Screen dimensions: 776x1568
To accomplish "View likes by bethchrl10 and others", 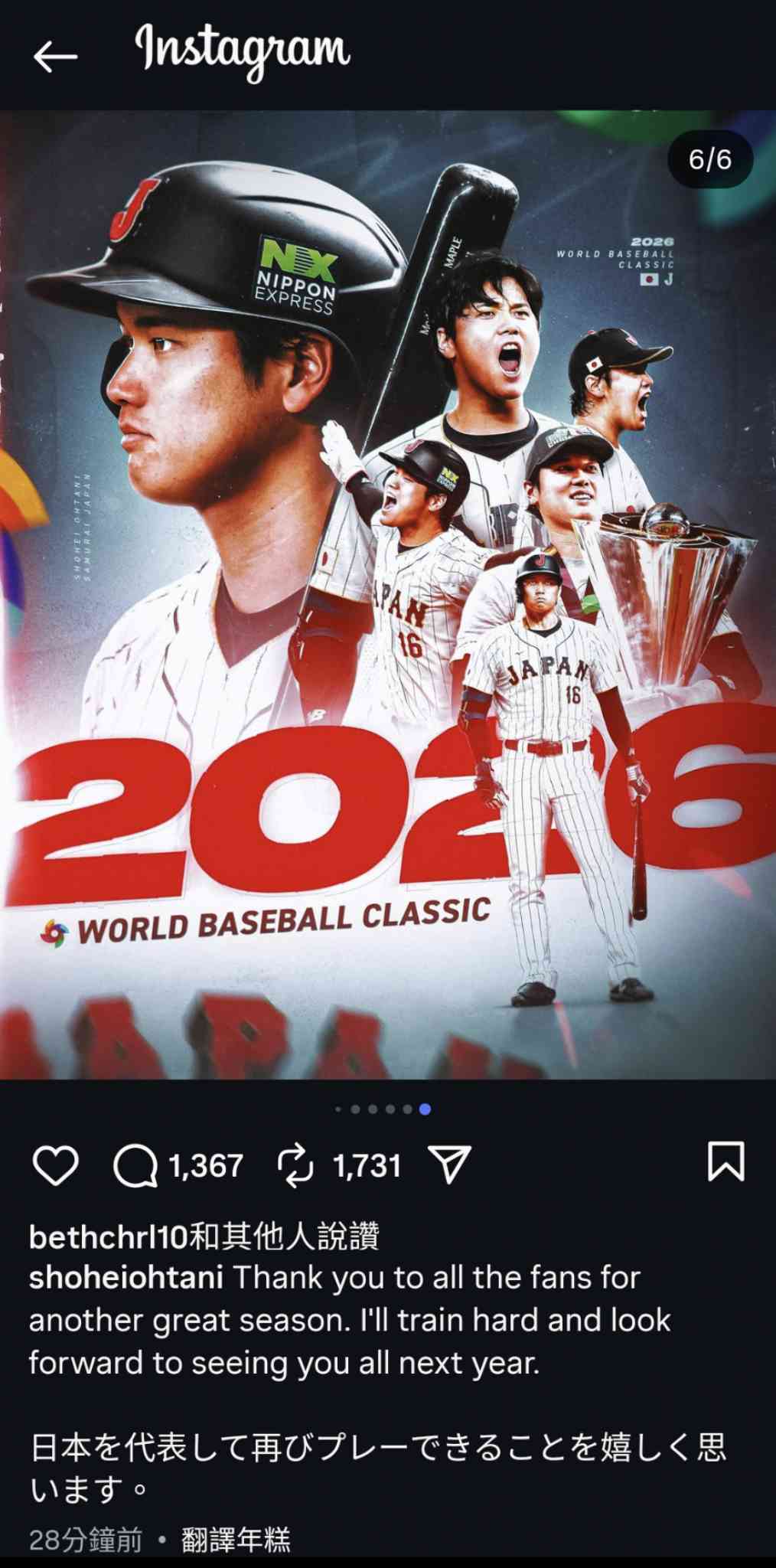I will tap(204, 1236).
